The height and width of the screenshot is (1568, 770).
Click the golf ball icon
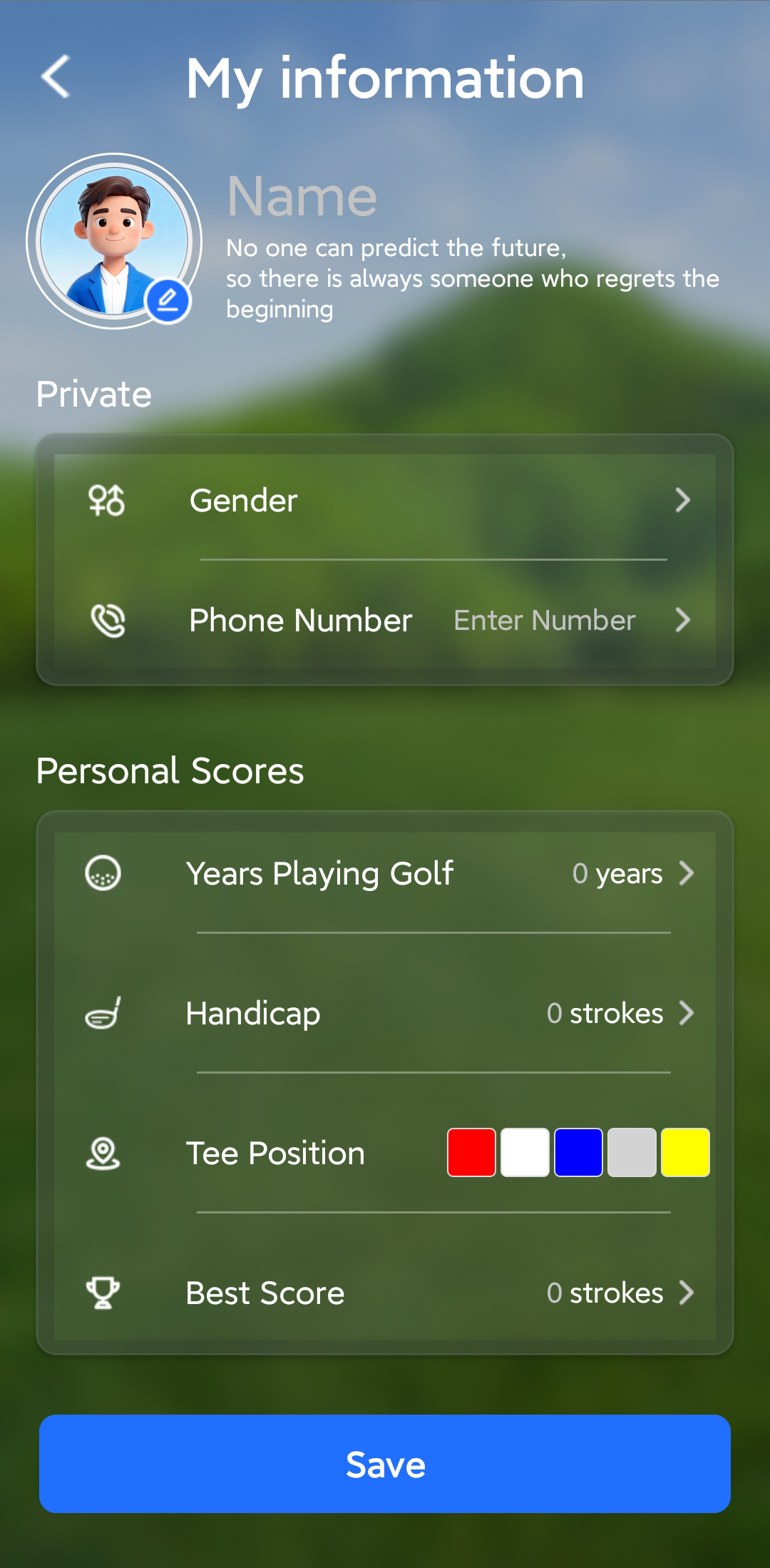tap(103, 872)
